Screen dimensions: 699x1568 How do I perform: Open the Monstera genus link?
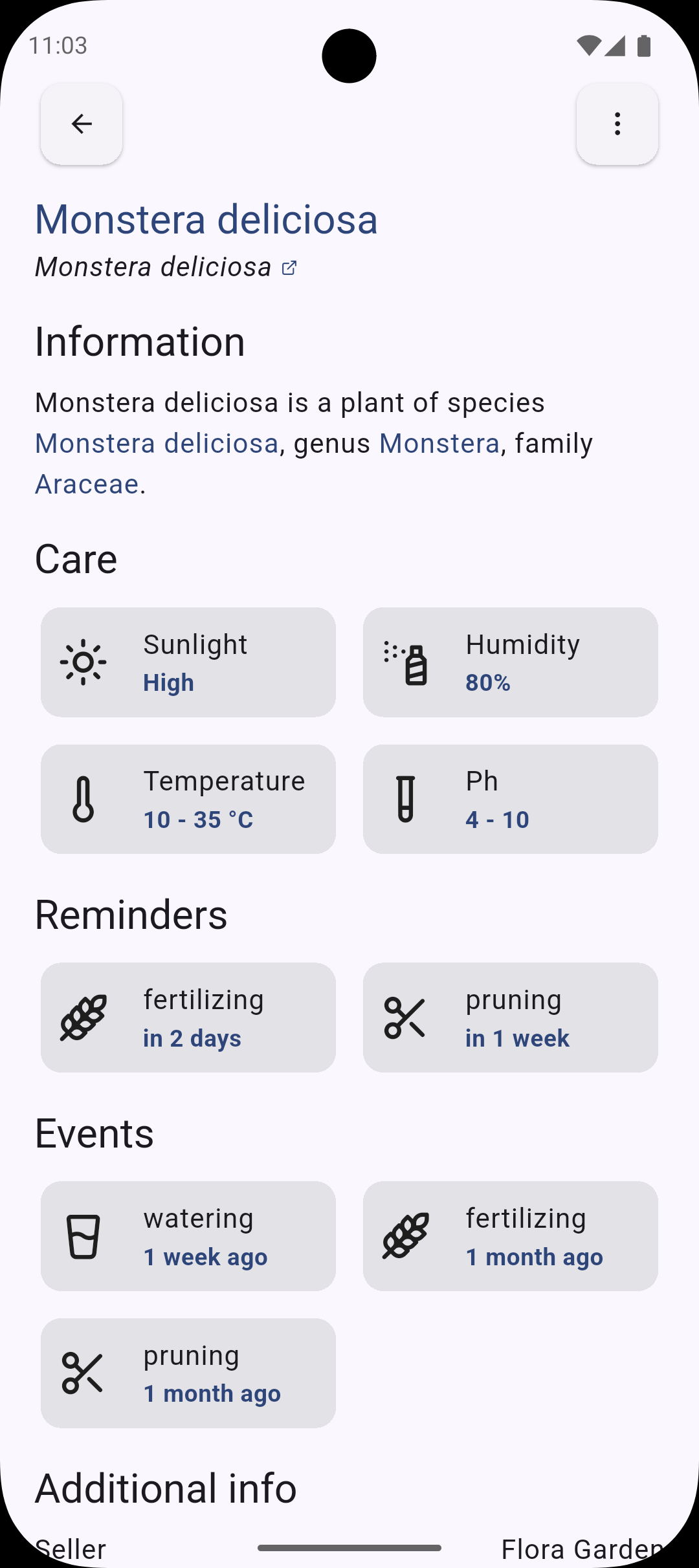coord(439,444)
